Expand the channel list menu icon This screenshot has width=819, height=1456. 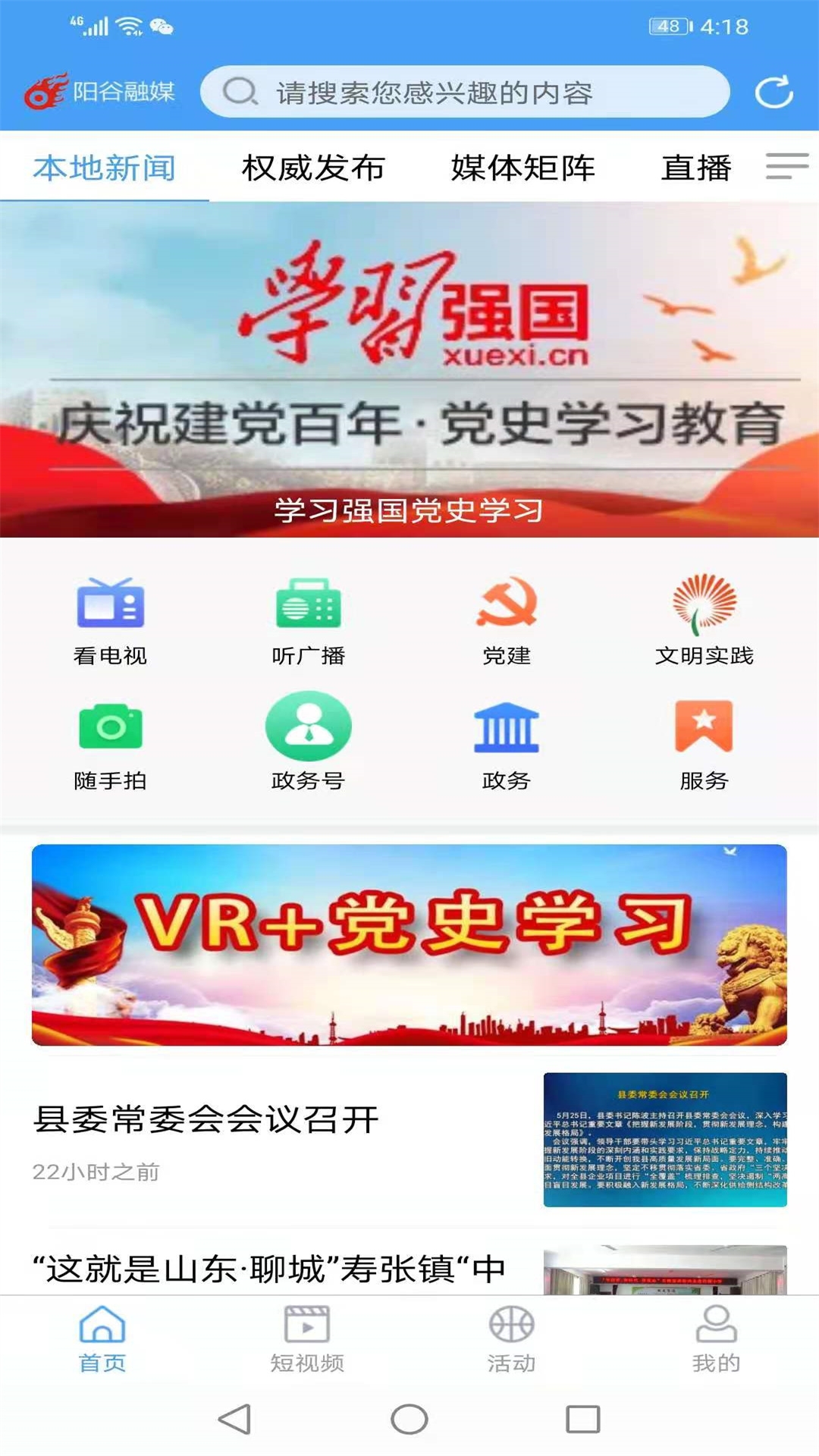(x=786, y=166)
